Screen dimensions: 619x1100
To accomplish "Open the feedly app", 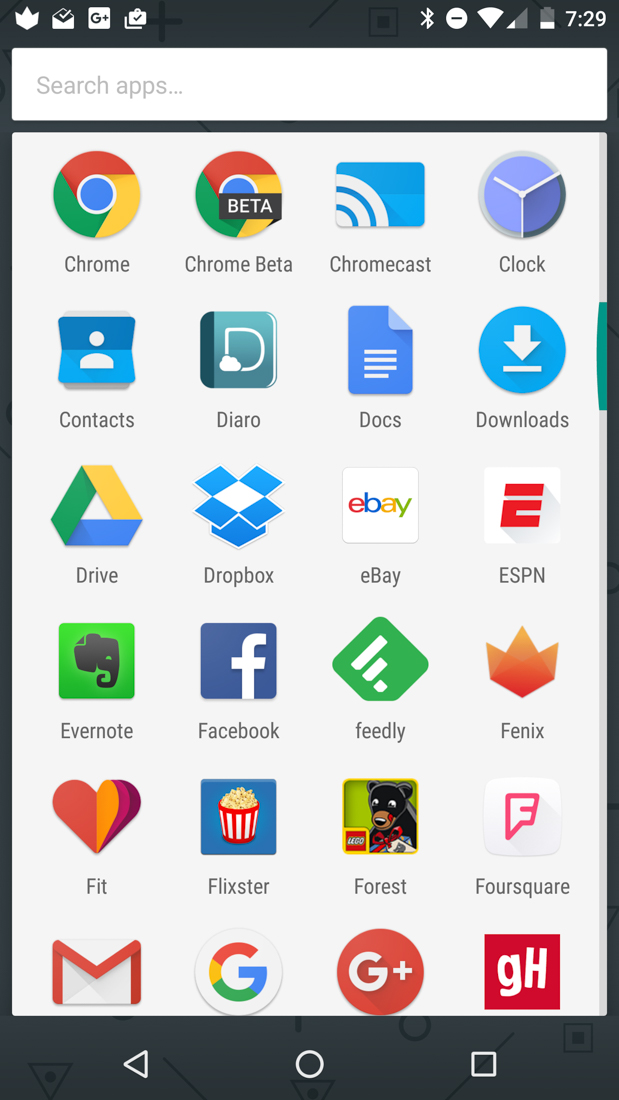I will [380, 661].
